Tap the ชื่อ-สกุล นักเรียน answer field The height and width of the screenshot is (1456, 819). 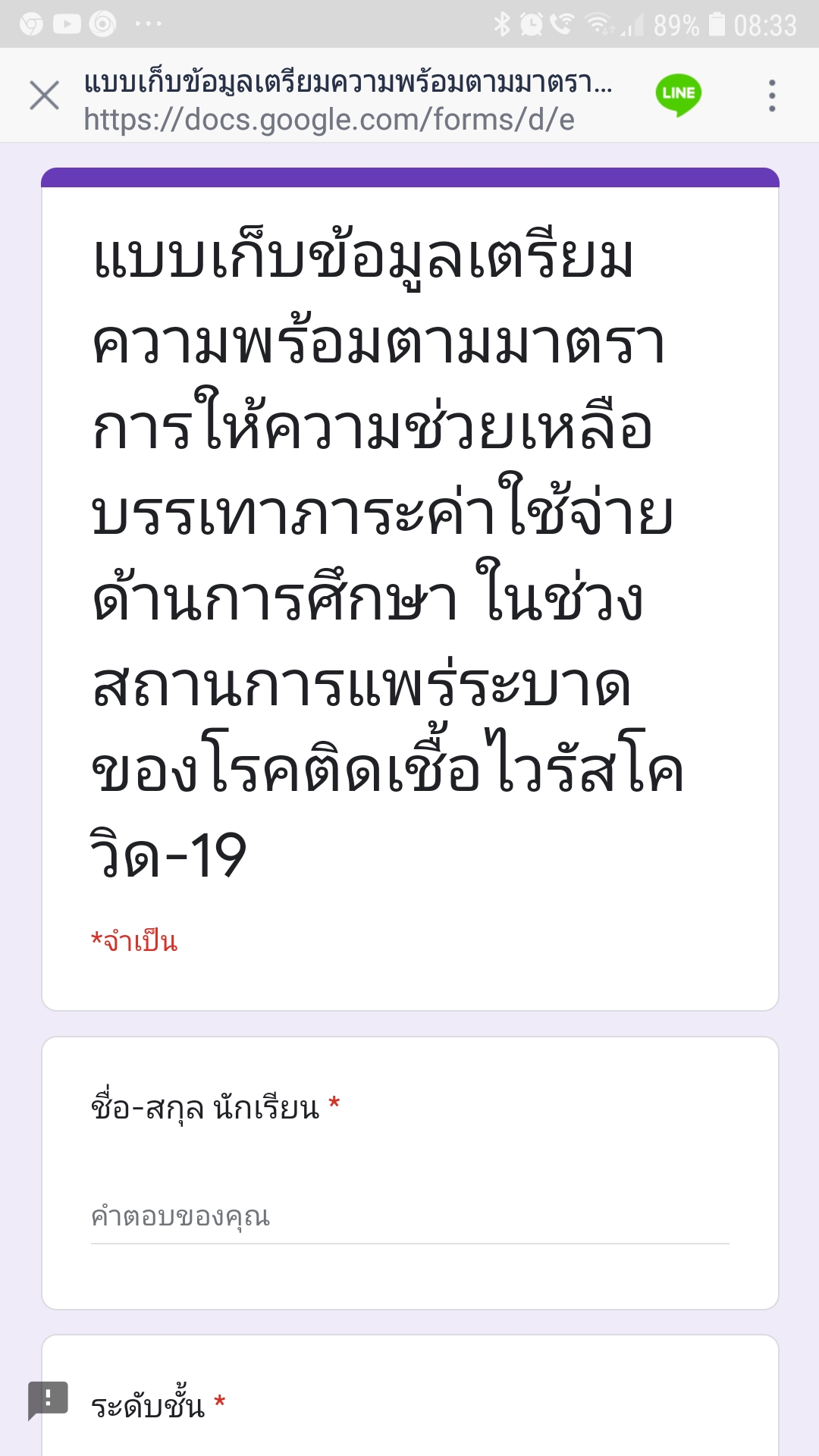coord(409,1216)
